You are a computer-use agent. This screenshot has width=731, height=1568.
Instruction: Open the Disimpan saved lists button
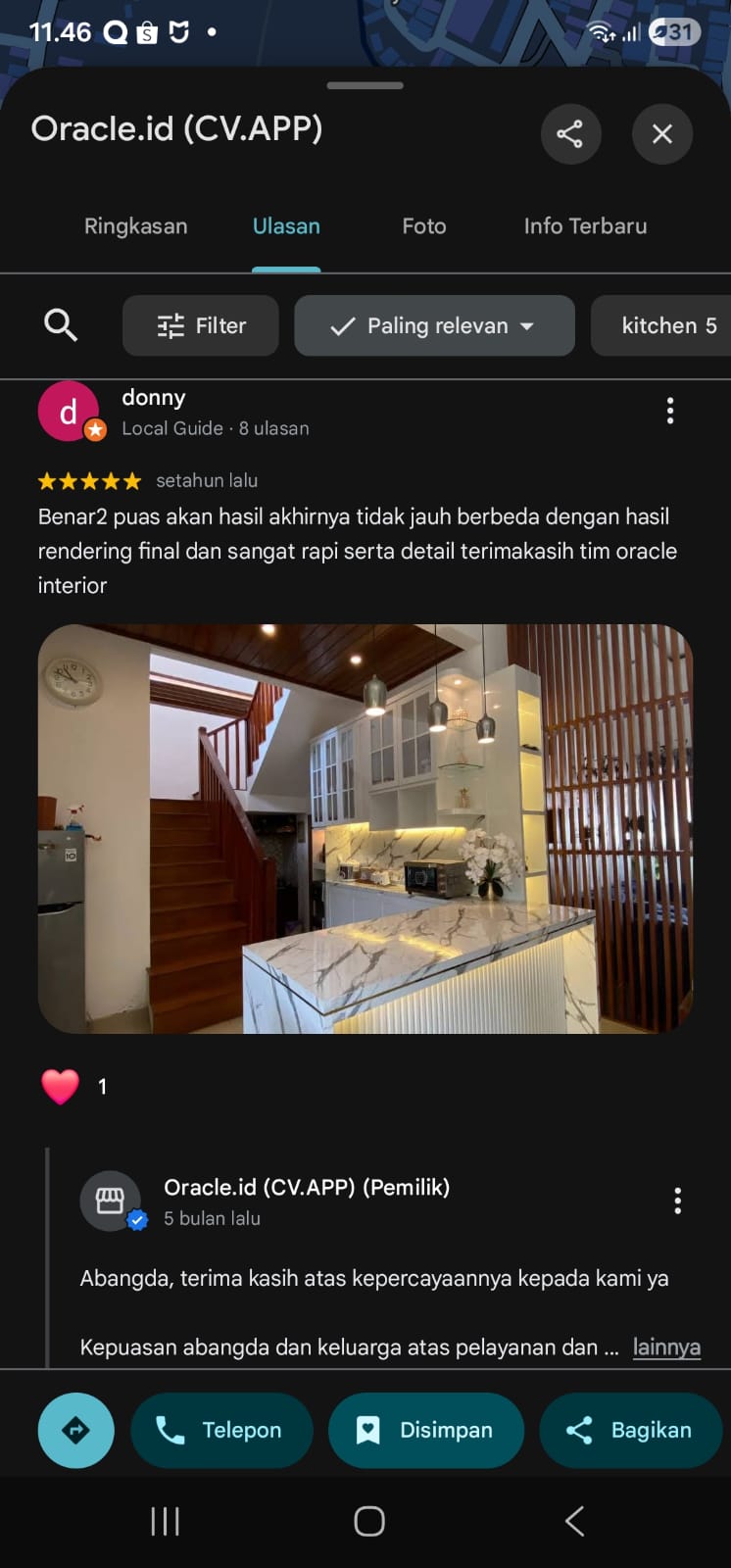point(426,1430)
